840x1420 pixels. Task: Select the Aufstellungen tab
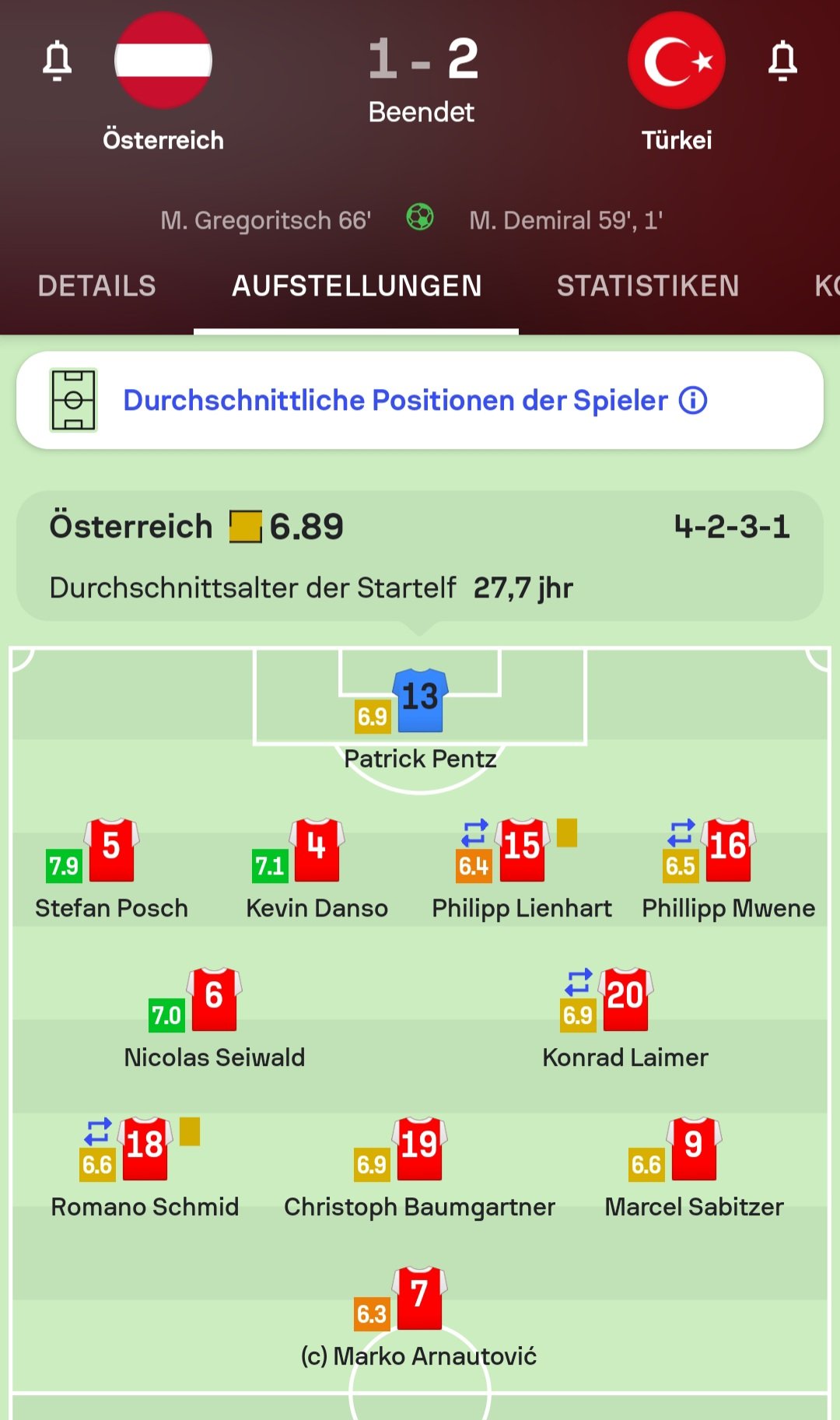(356, 286)
